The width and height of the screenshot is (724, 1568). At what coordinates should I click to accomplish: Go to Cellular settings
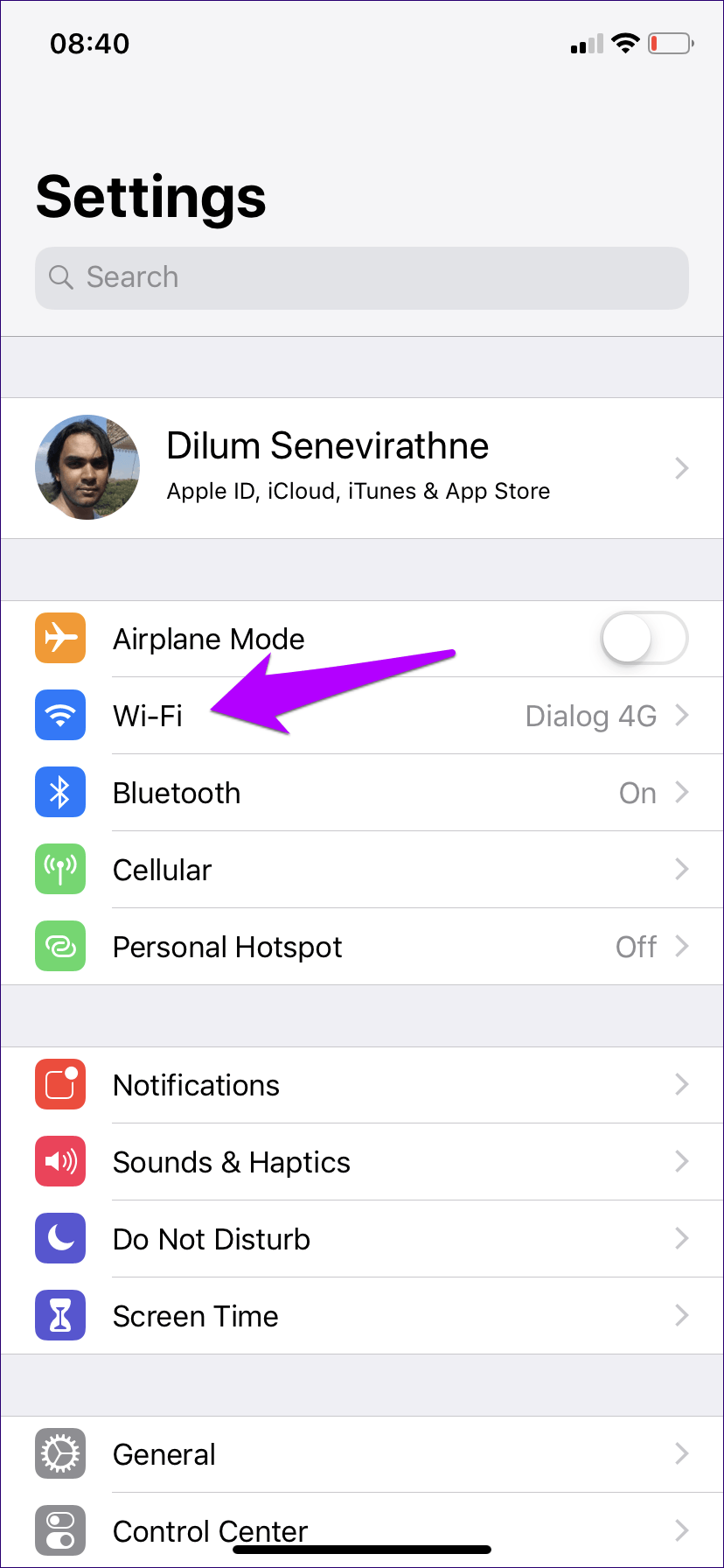coord(361,870)
